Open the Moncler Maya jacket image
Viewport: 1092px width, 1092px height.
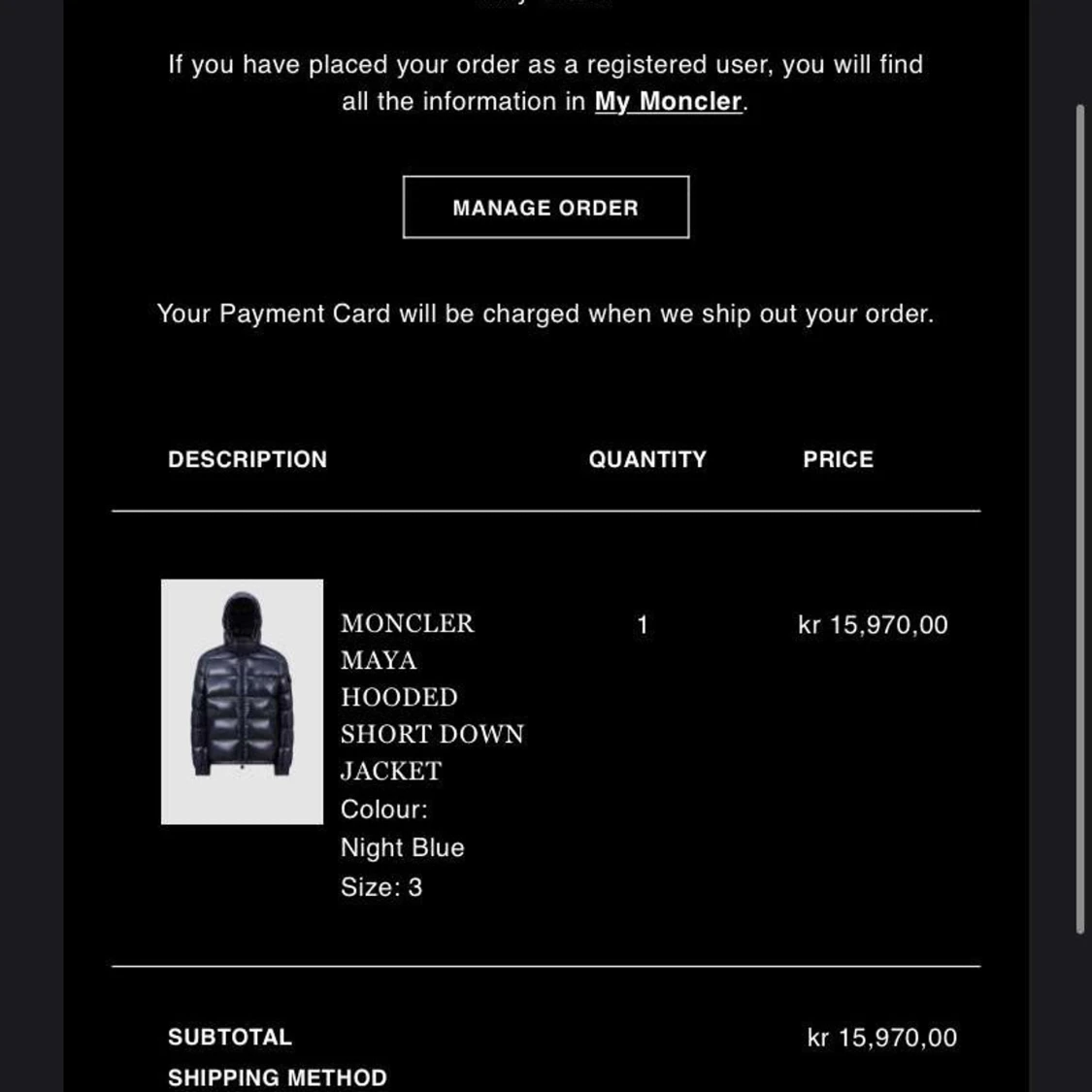coord(242,701)
